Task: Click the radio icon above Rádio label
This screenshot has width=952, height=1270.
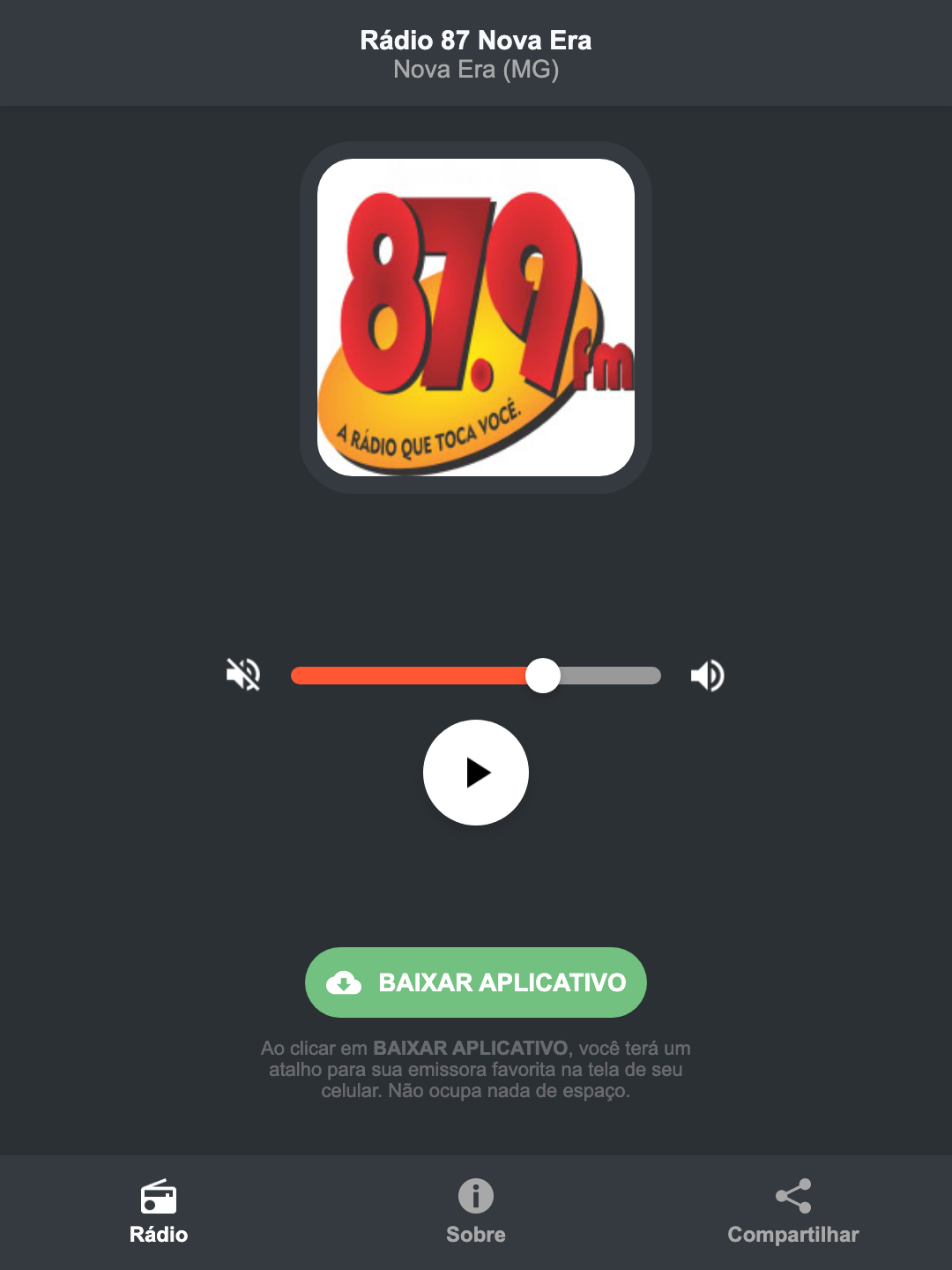Action: tap(159, 1198)
